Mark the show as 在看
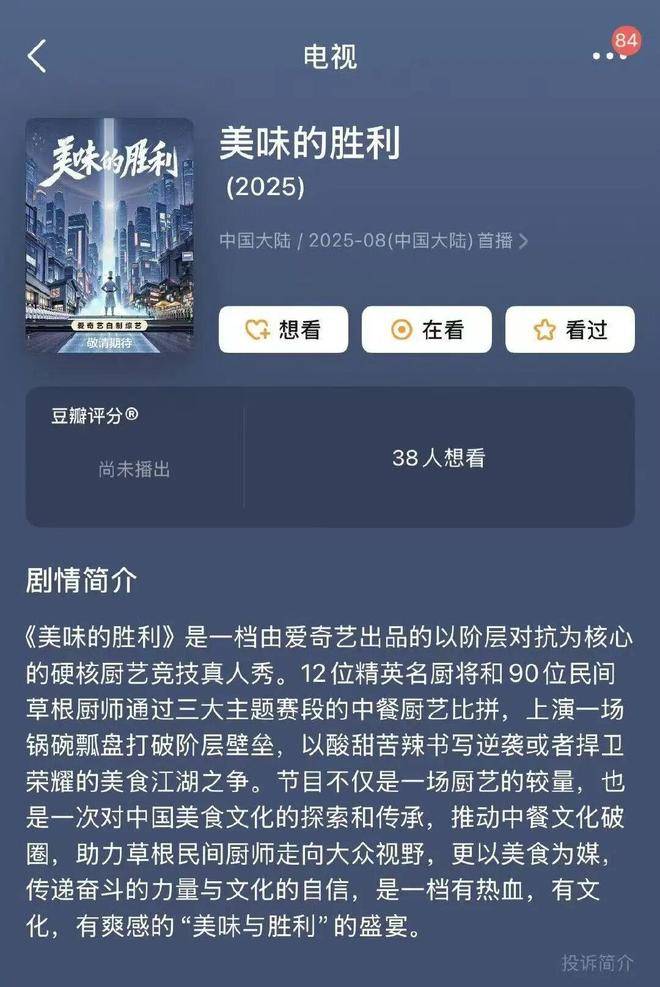660x987 pixels. click(x=427, y=329)
